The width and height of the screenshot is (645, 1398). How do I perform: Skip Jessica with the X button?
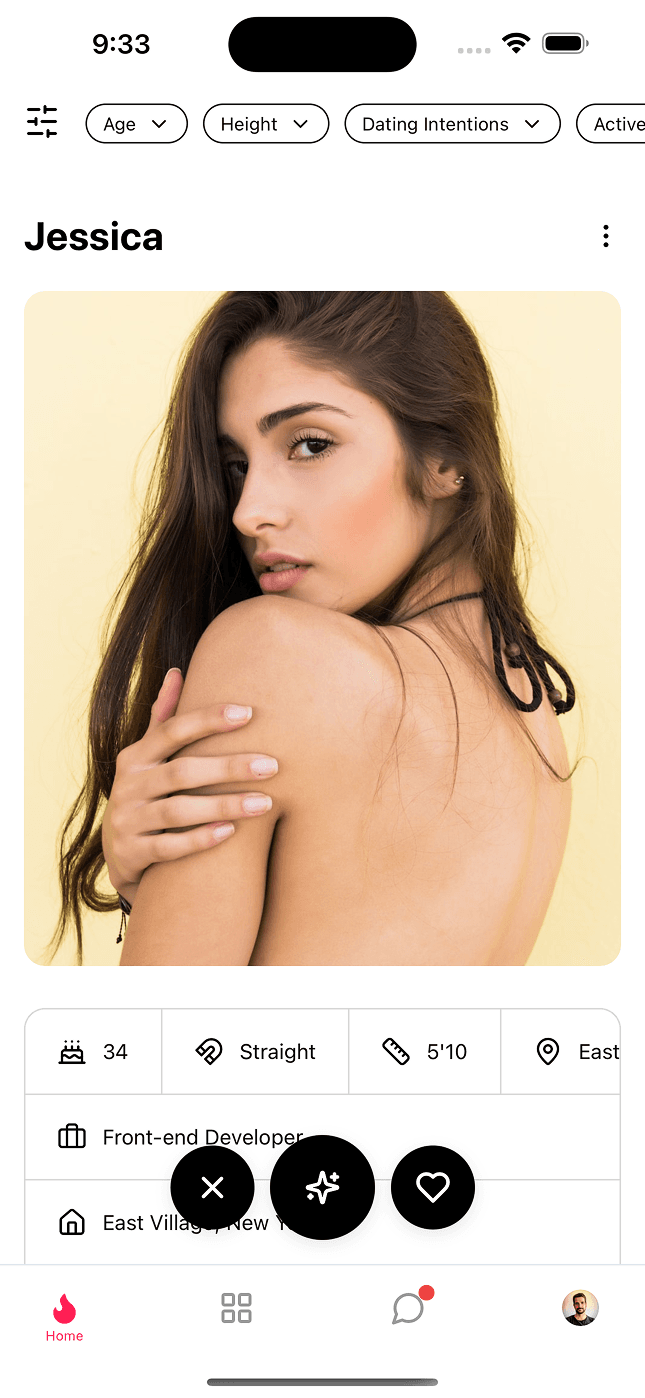(x=212, y=1187)
